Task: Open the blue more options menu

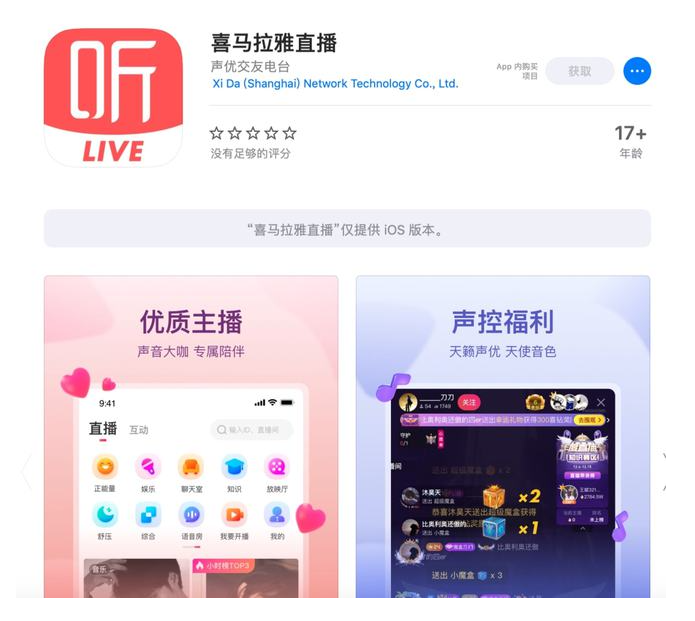Action: [x=637, y=71]
